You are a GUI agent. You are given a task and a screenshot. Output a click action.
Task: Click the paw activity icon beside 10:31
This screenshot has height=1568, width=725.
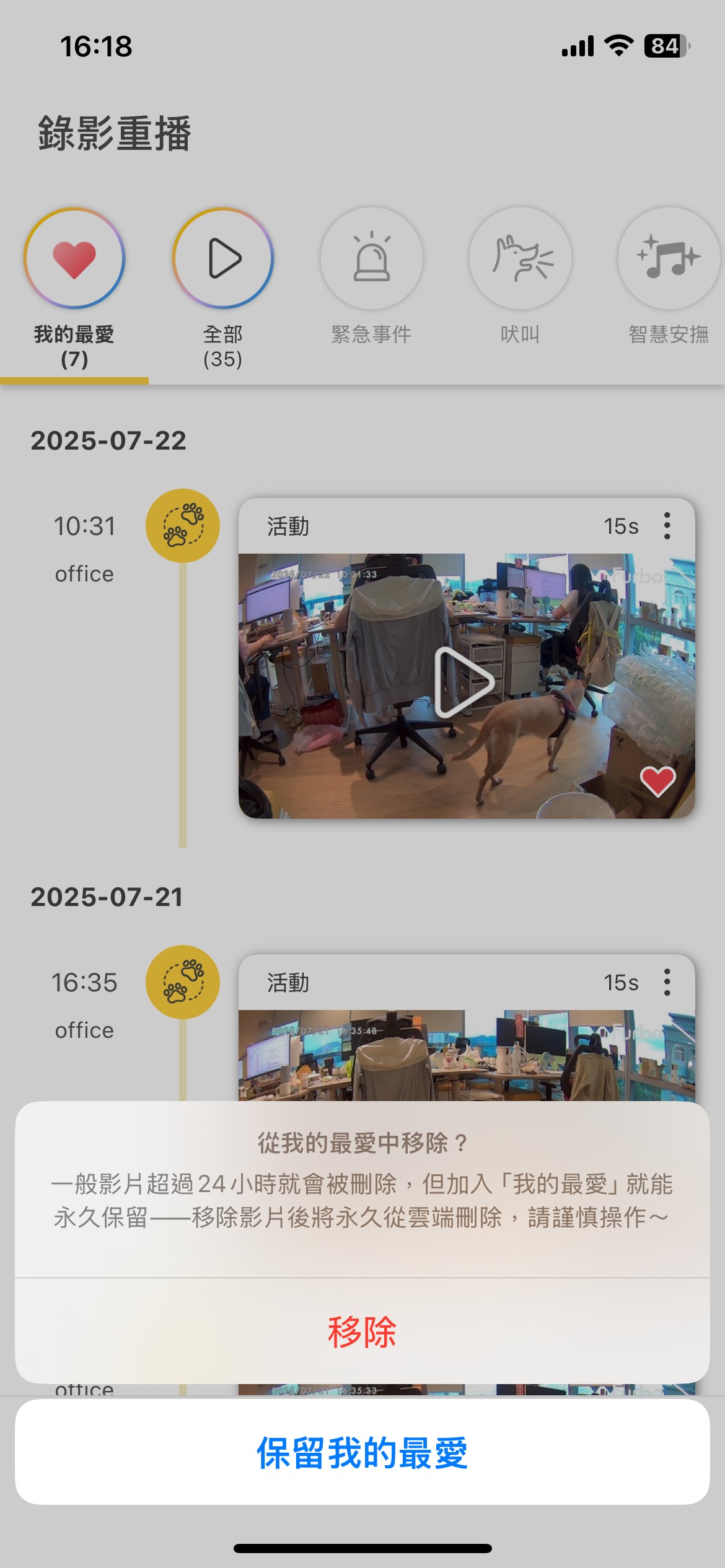tap(183, 527)
